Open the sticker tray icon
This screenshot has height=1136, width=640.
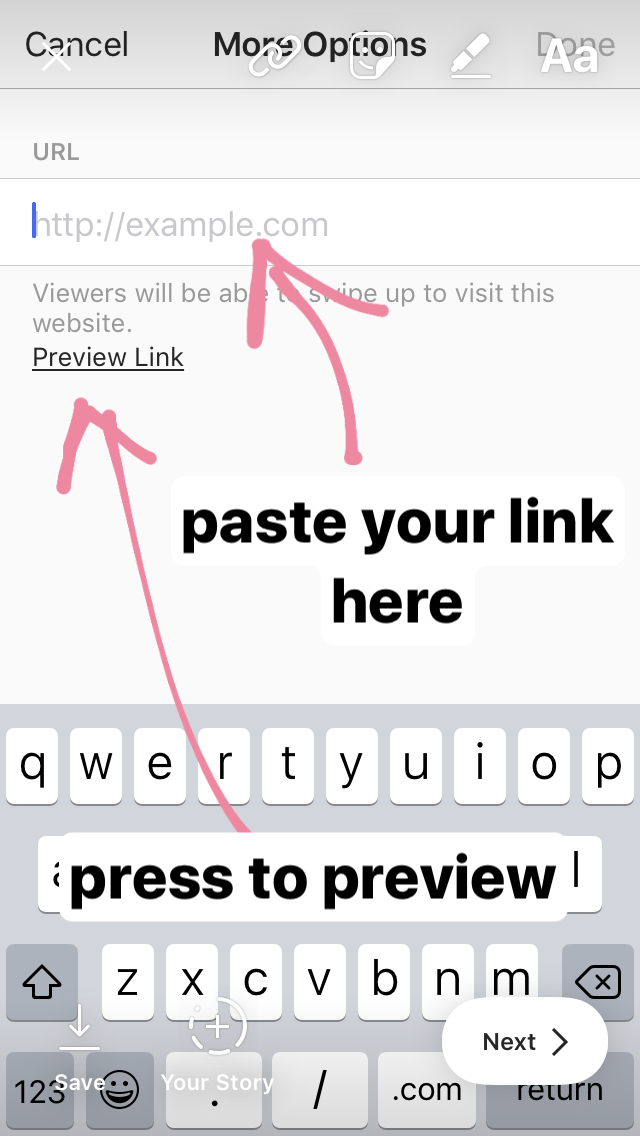tap(373, 56)
